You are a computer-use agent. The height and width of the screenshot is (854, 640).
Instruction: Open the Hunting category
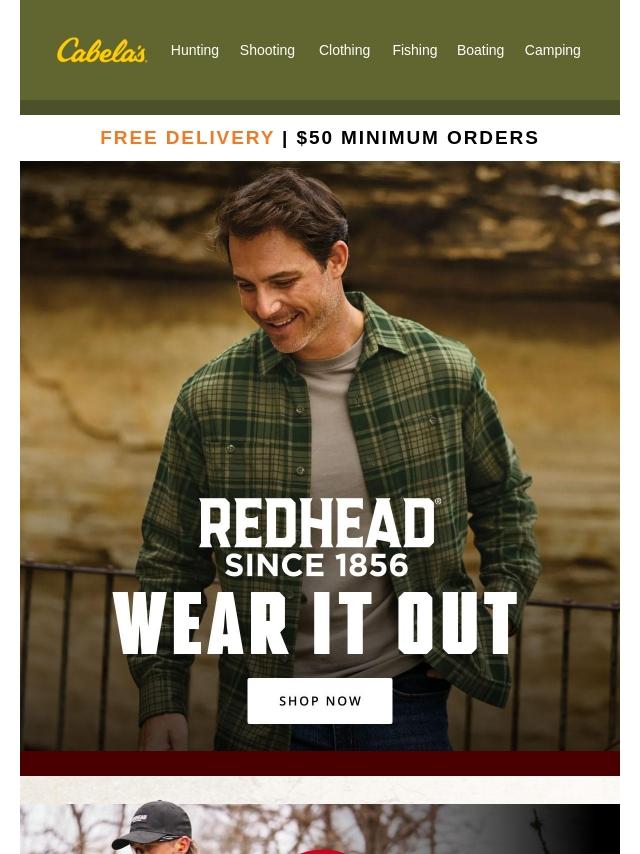194,50
